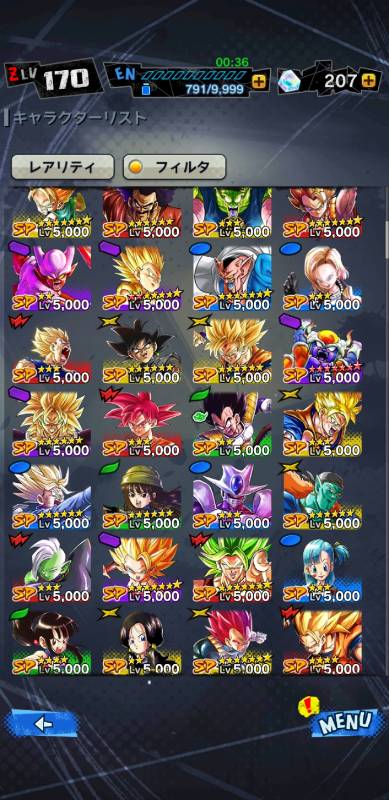Select the Super Saiyan God red-haired Goku tile

pos(142,424)
